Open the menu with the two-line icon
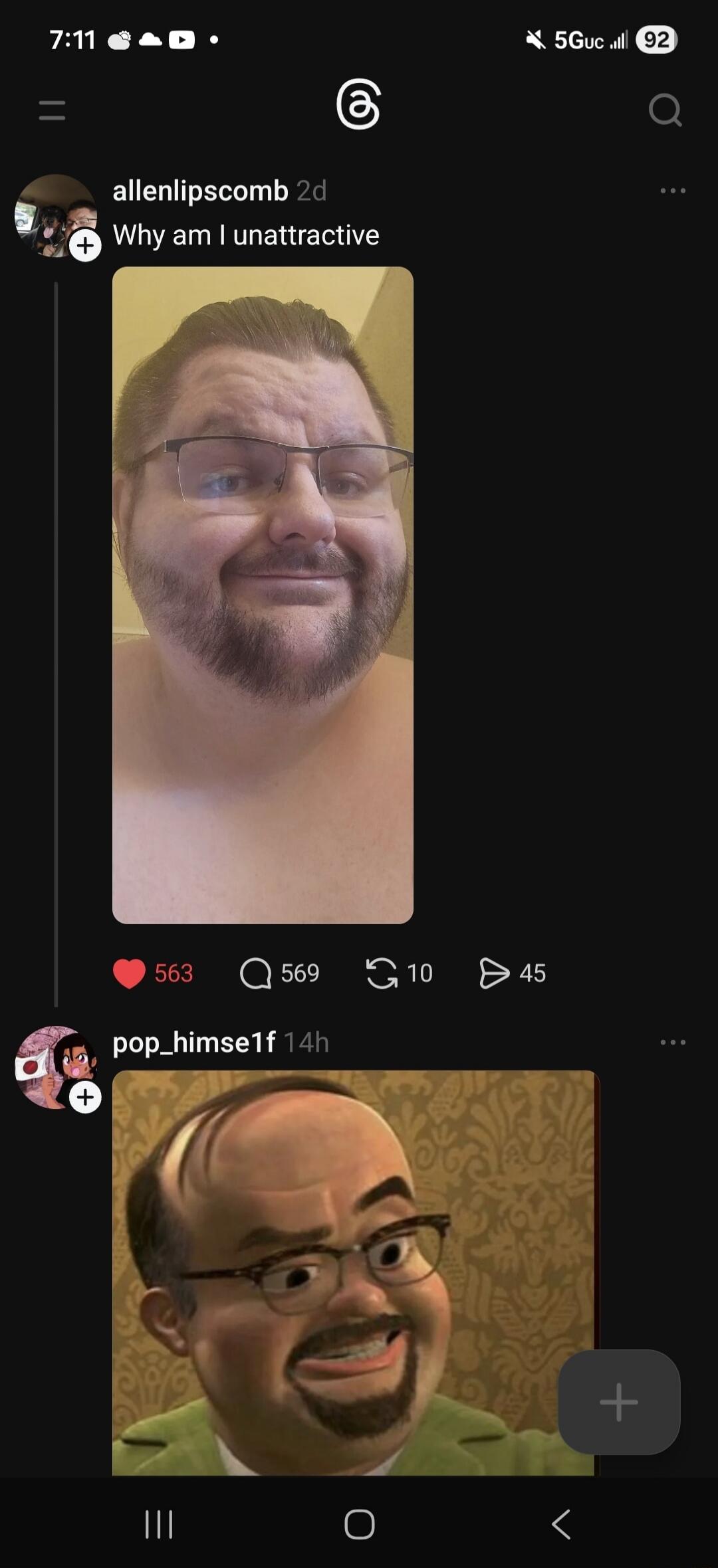Image resolution: width=718 pixels, height=1568 pixels. pos(52,110)
